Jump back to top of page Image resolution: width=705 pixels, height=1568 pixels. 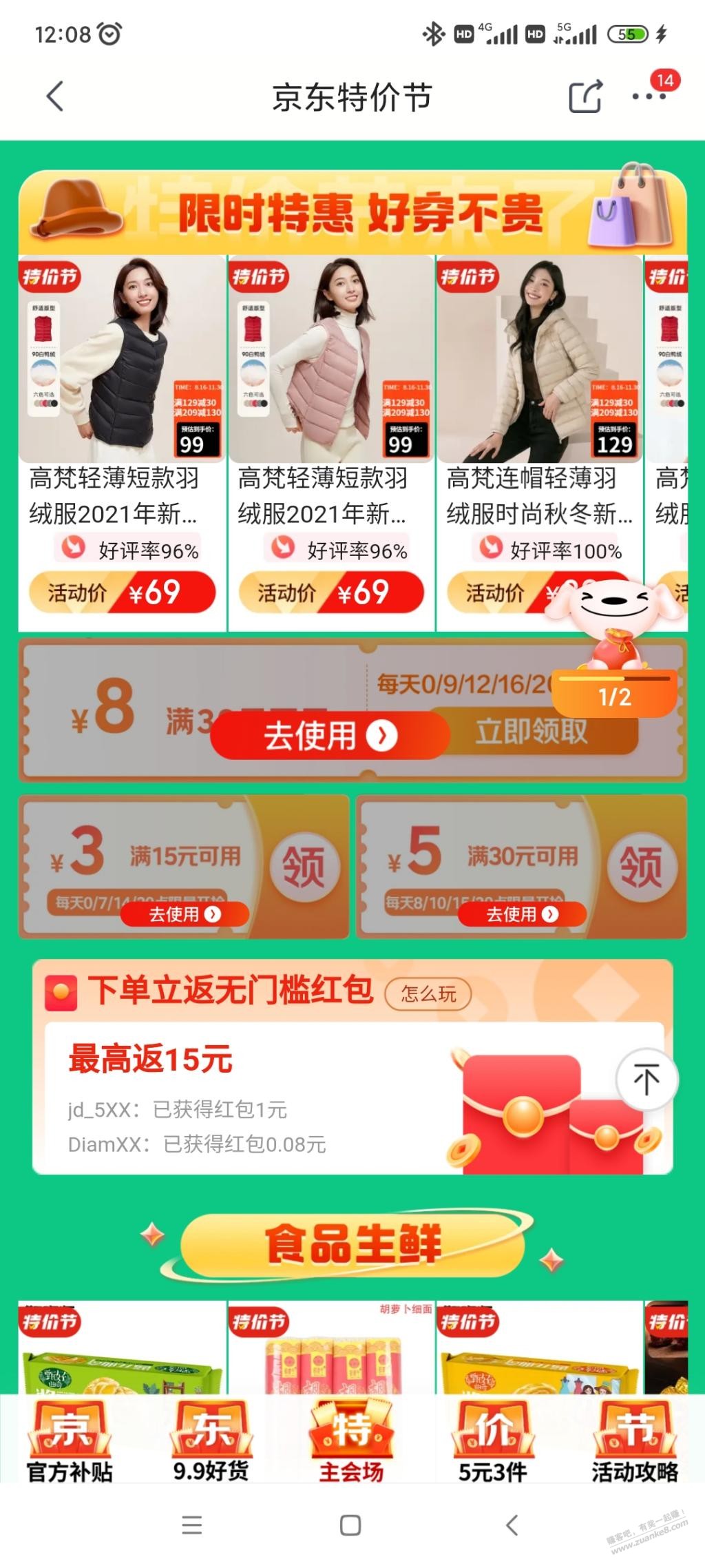[646, 1080]
